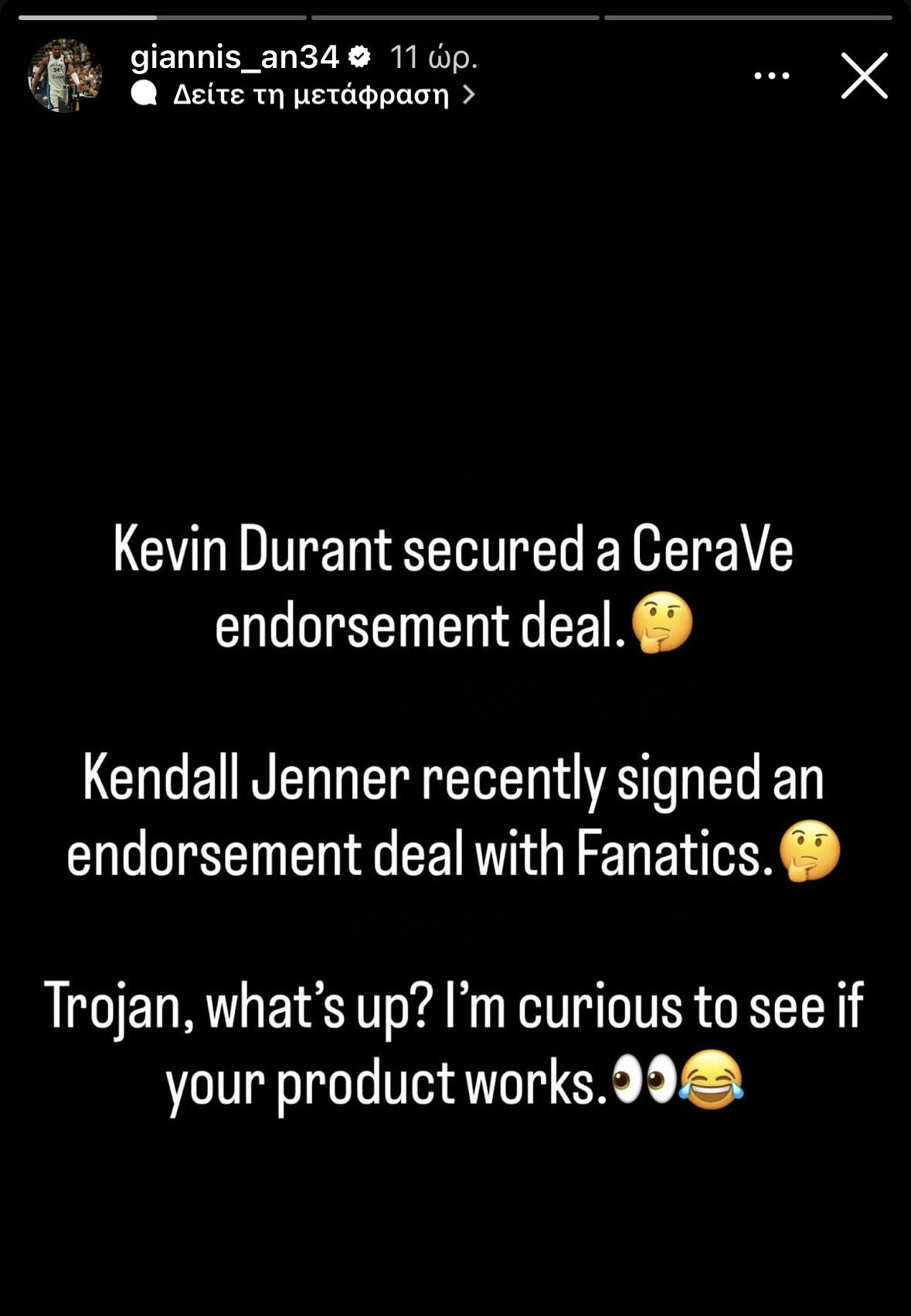Close the story with the X button
The width and height of the screenshot is (911, 1316).
click(864, 76)
